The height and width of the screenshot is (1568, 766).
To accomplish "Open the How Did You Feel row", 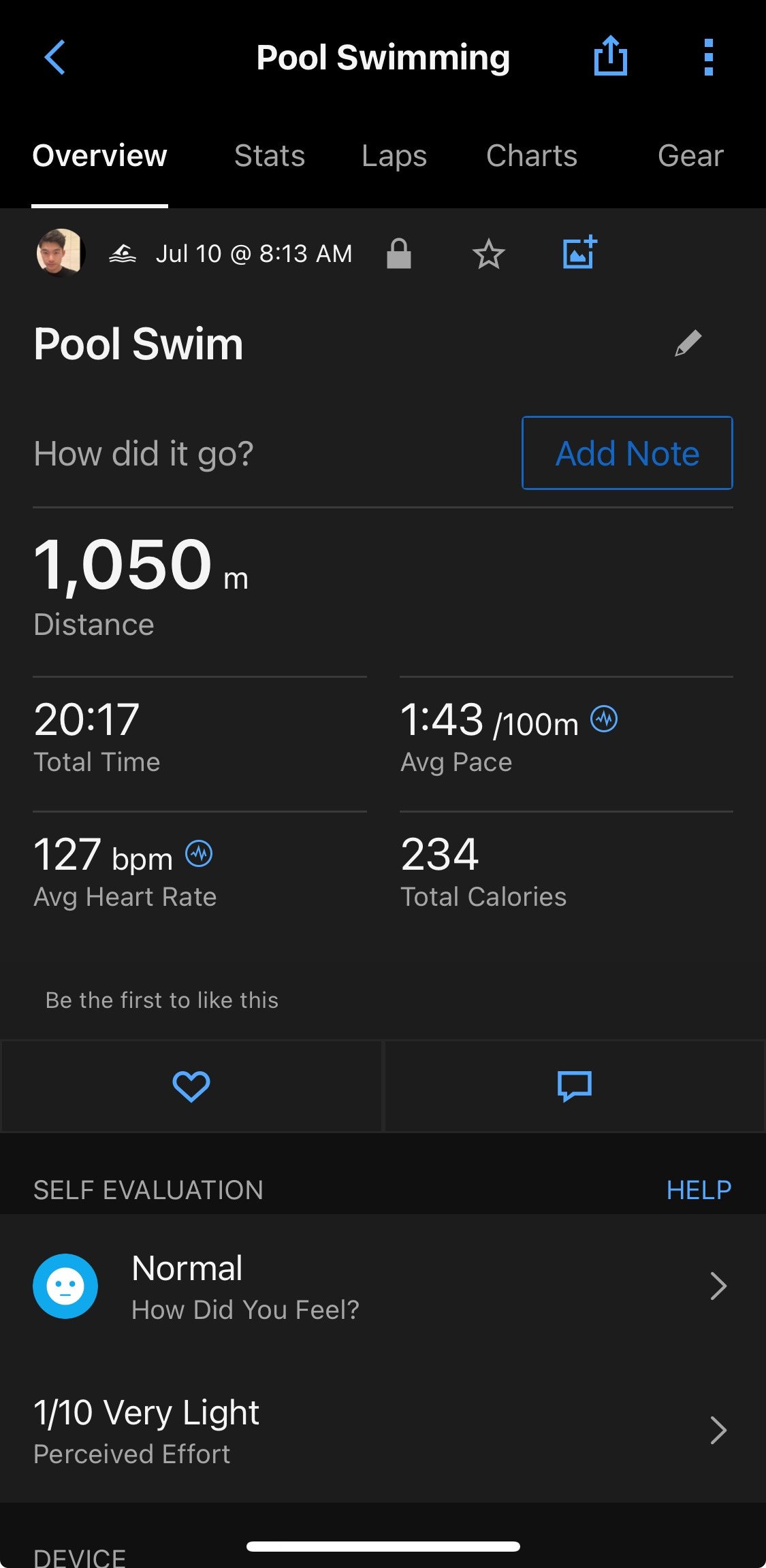I will (x=383, y=1286).
